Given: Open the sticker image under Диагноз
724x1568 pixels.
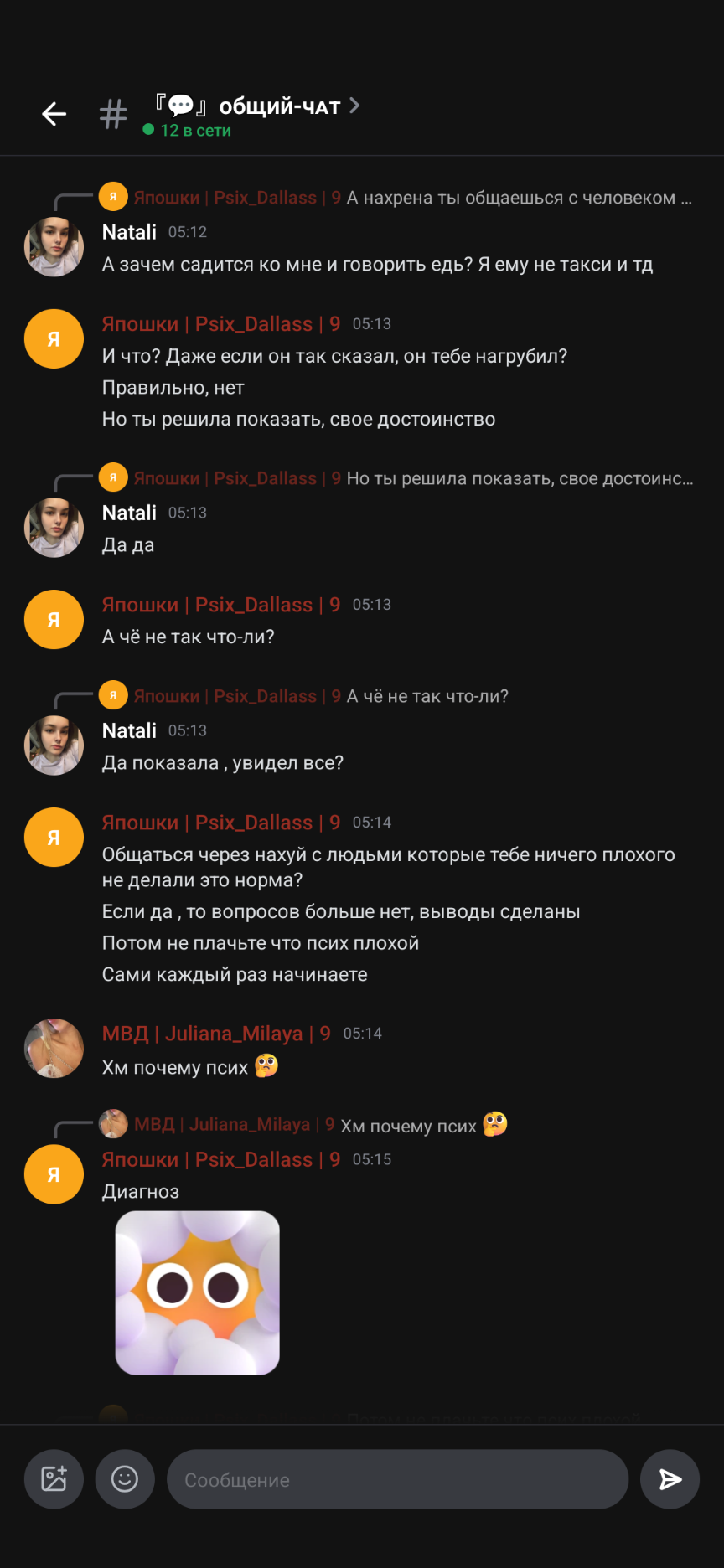Looking at the screenshot, I should [197, 1292].
